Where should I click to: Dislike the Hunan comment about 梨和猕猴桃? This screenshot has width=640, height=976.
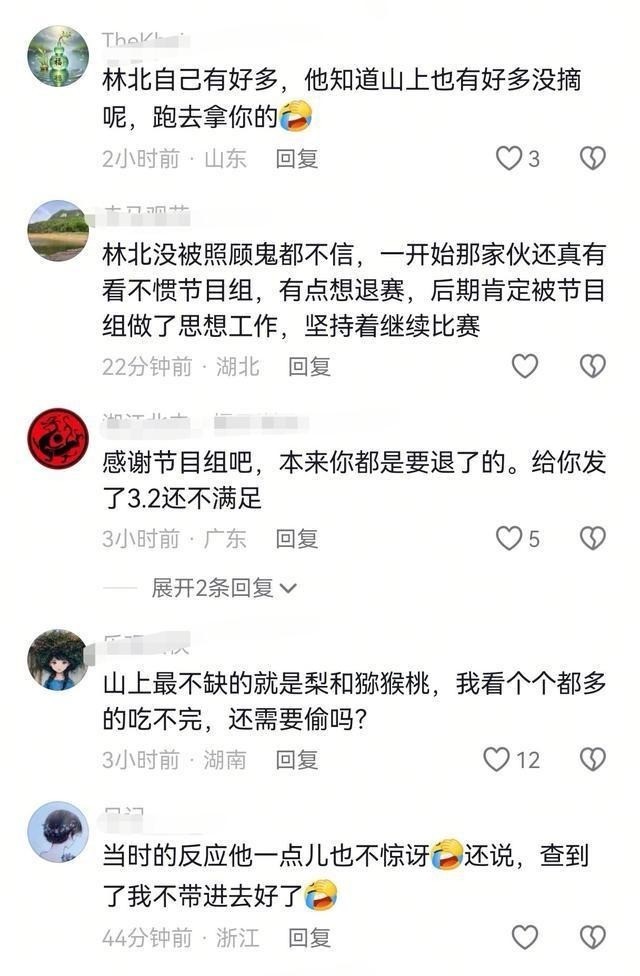click(593, 759)
